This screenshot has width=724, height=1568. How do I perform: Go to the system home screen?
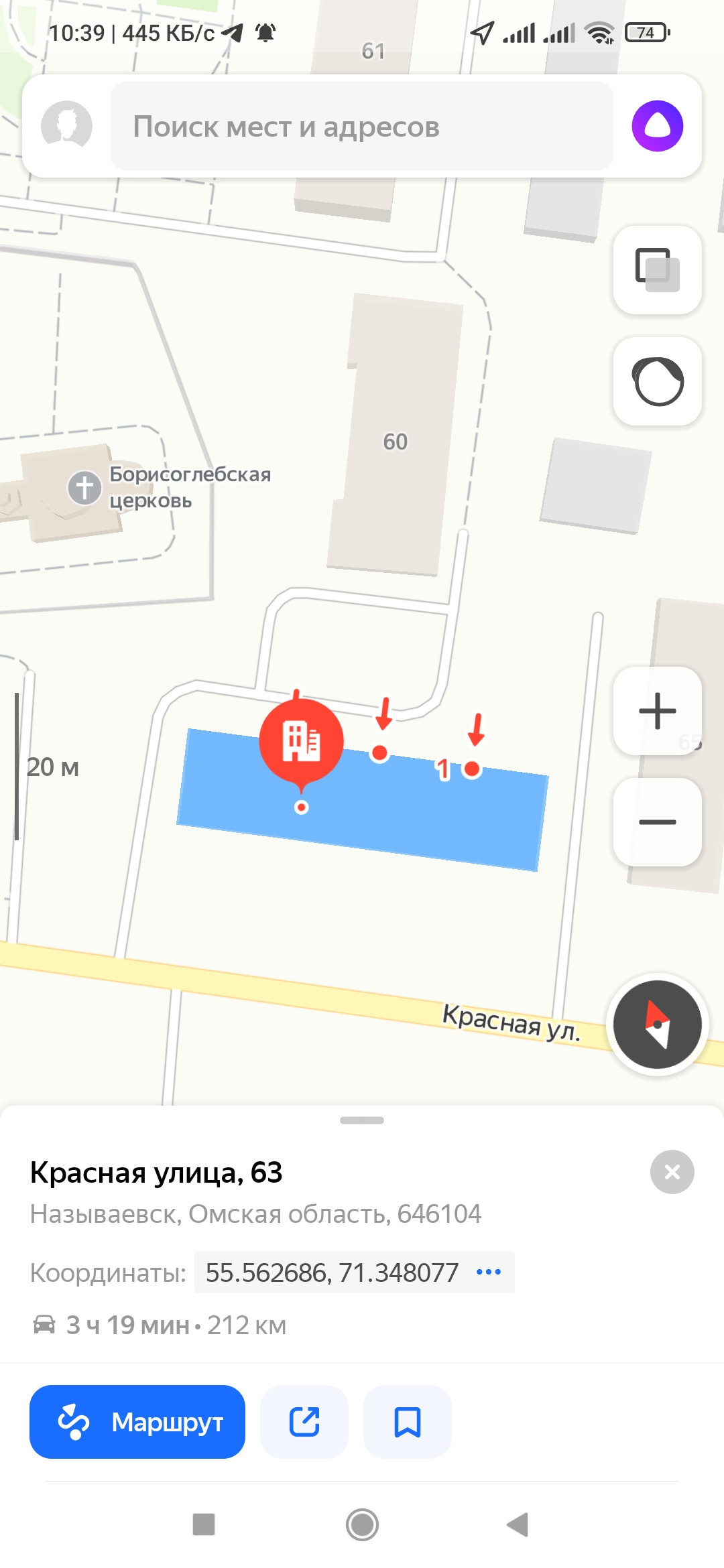(x=362, y=1524)
